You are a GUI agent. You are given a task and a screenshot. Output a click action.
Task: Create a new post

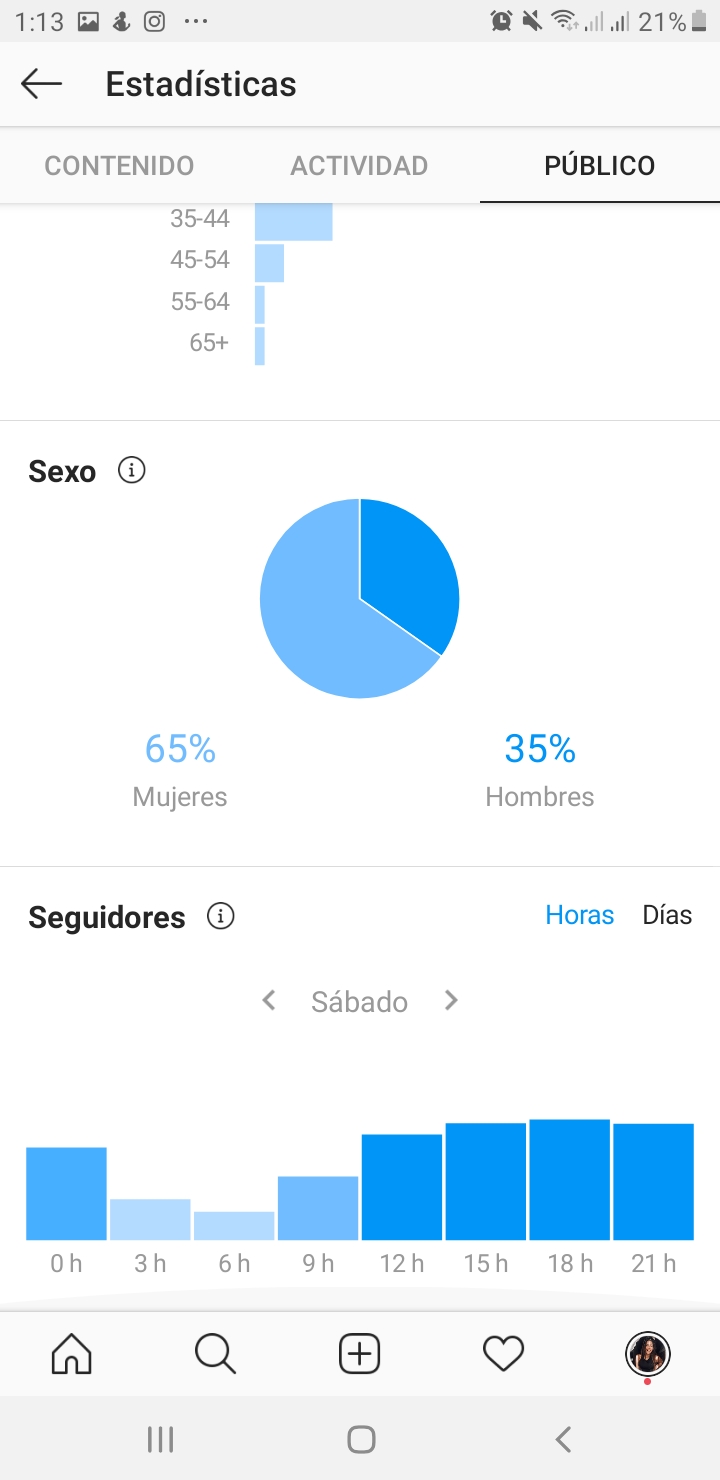[360, 1354]
